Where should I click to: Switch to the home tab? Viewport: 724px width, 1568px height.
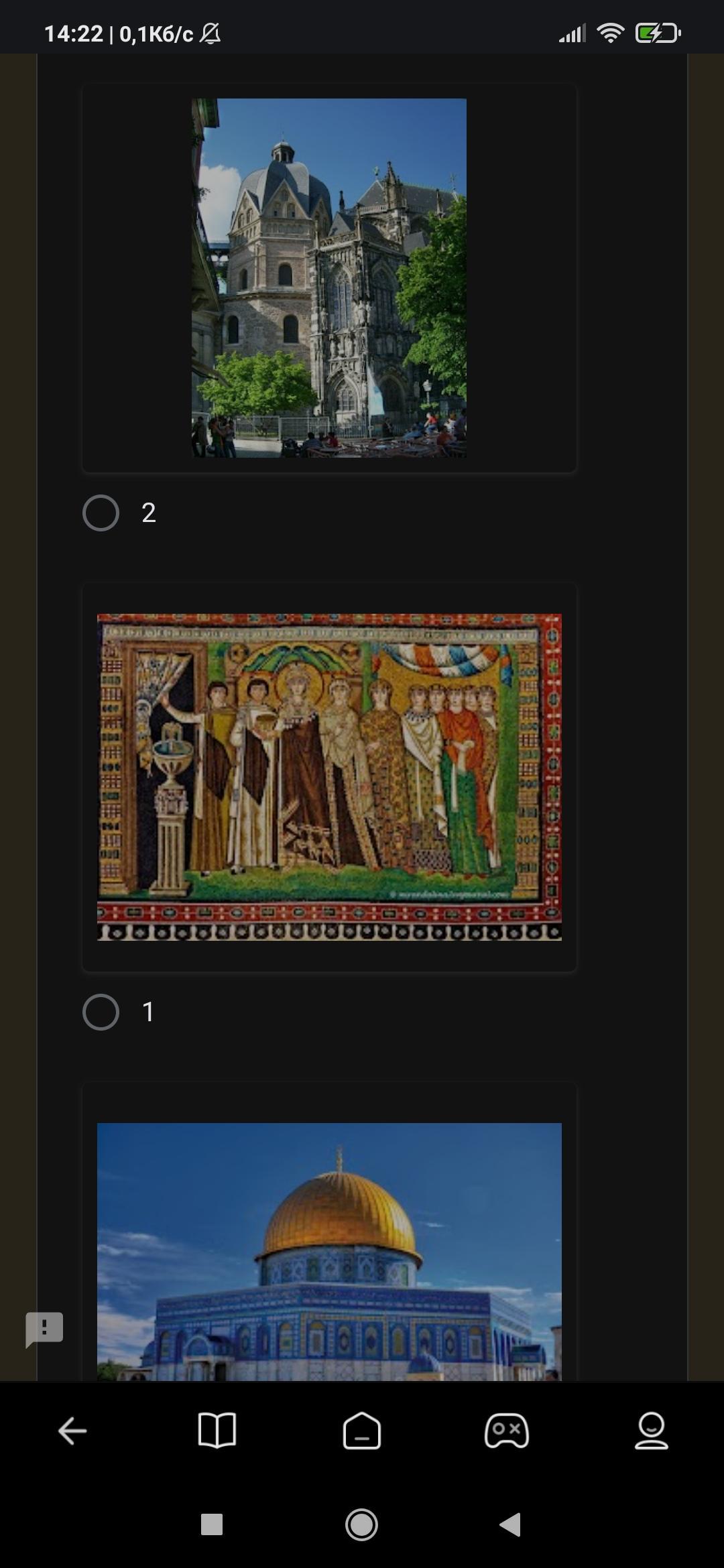(362, 1431)
